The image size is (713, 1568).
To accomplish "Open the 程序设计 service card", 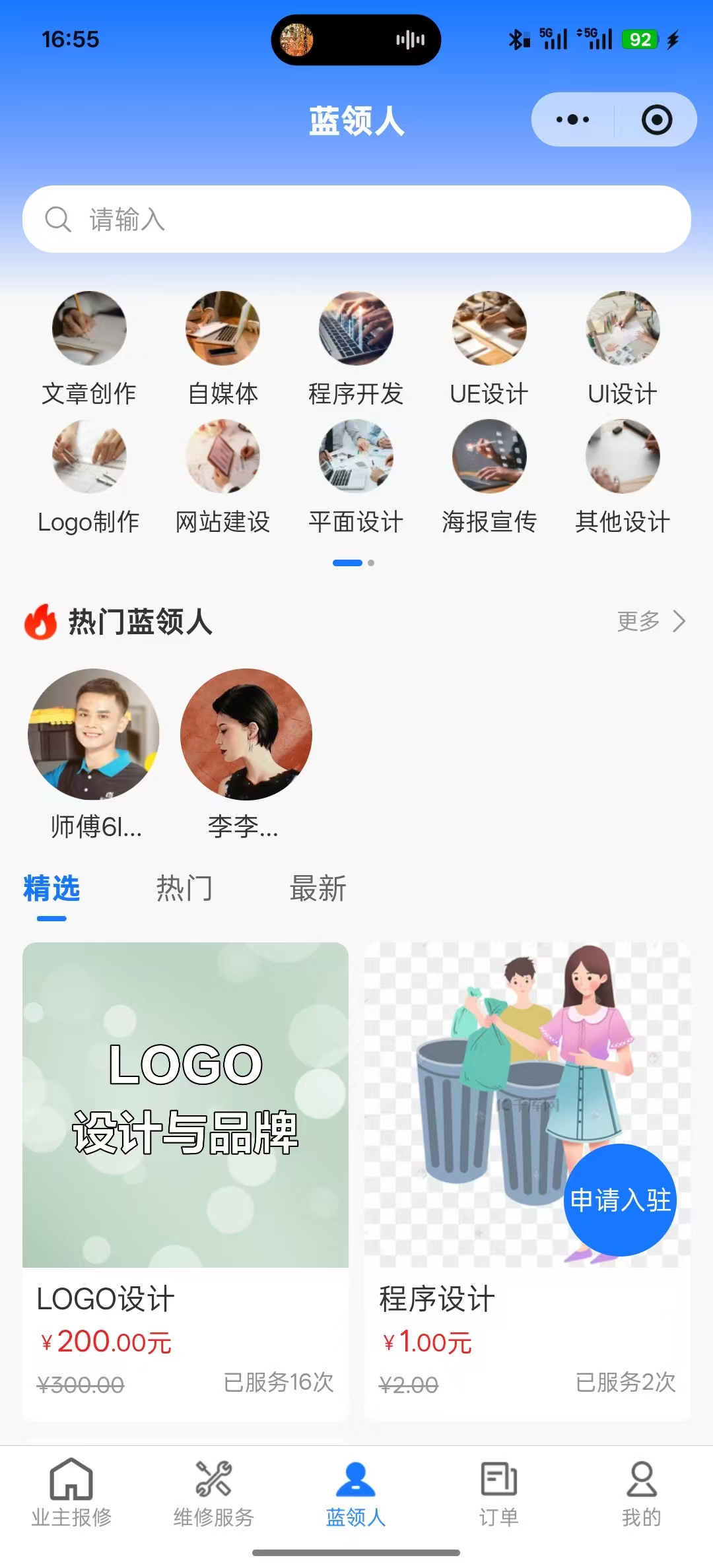I will tap(527, 1181).
